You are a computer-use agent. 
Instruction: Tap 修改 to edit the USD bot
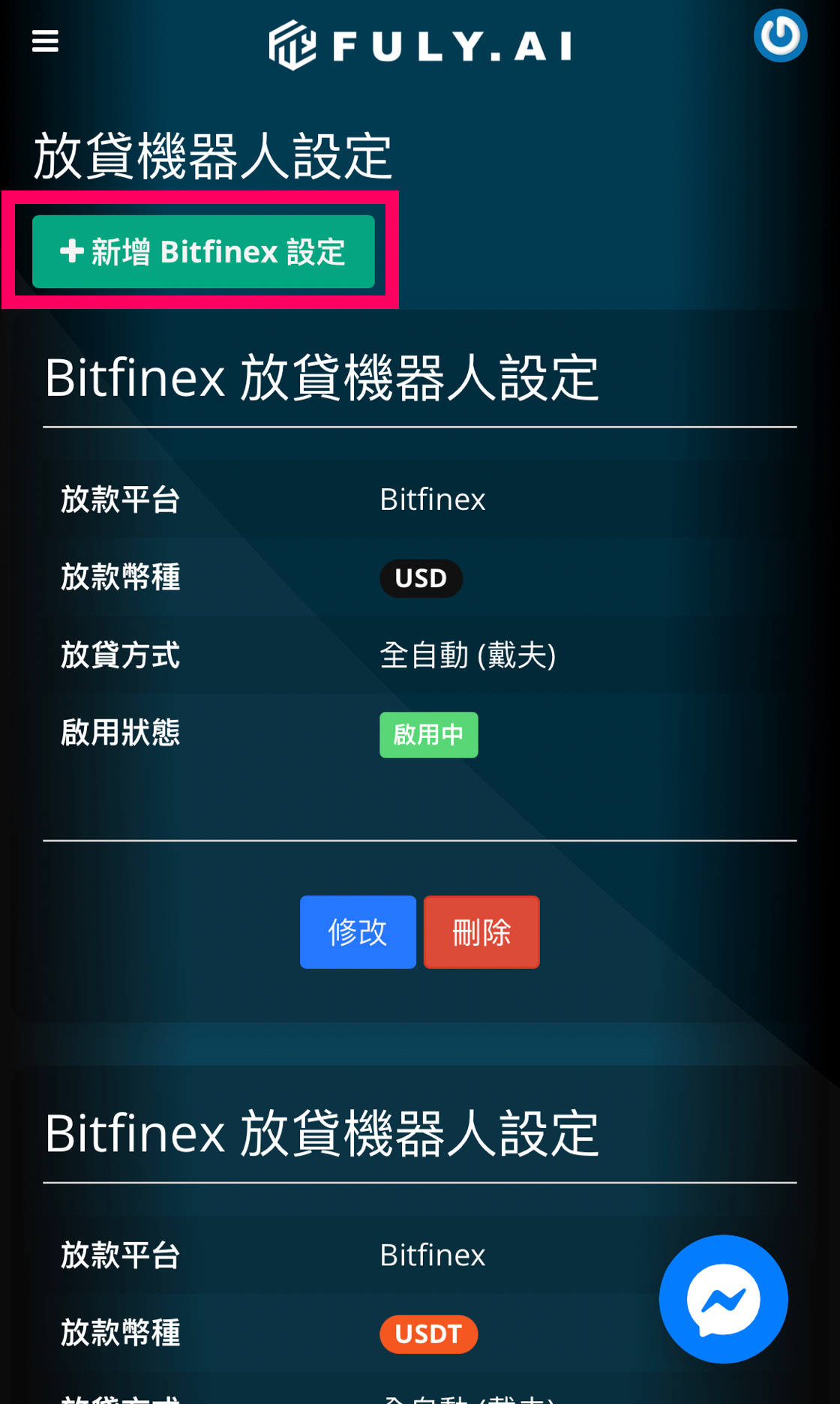358,931
